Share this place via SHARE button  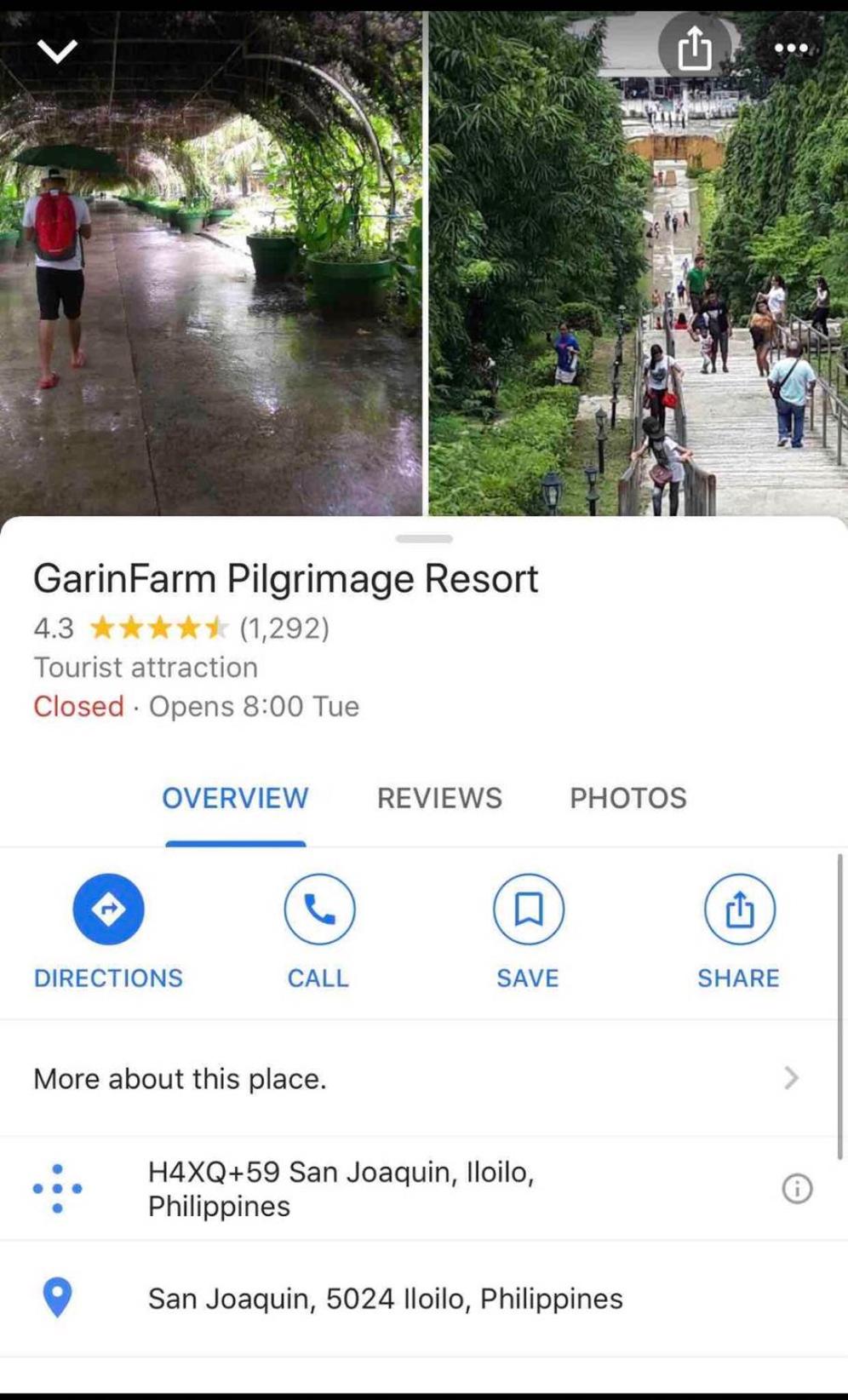[739, 932]
